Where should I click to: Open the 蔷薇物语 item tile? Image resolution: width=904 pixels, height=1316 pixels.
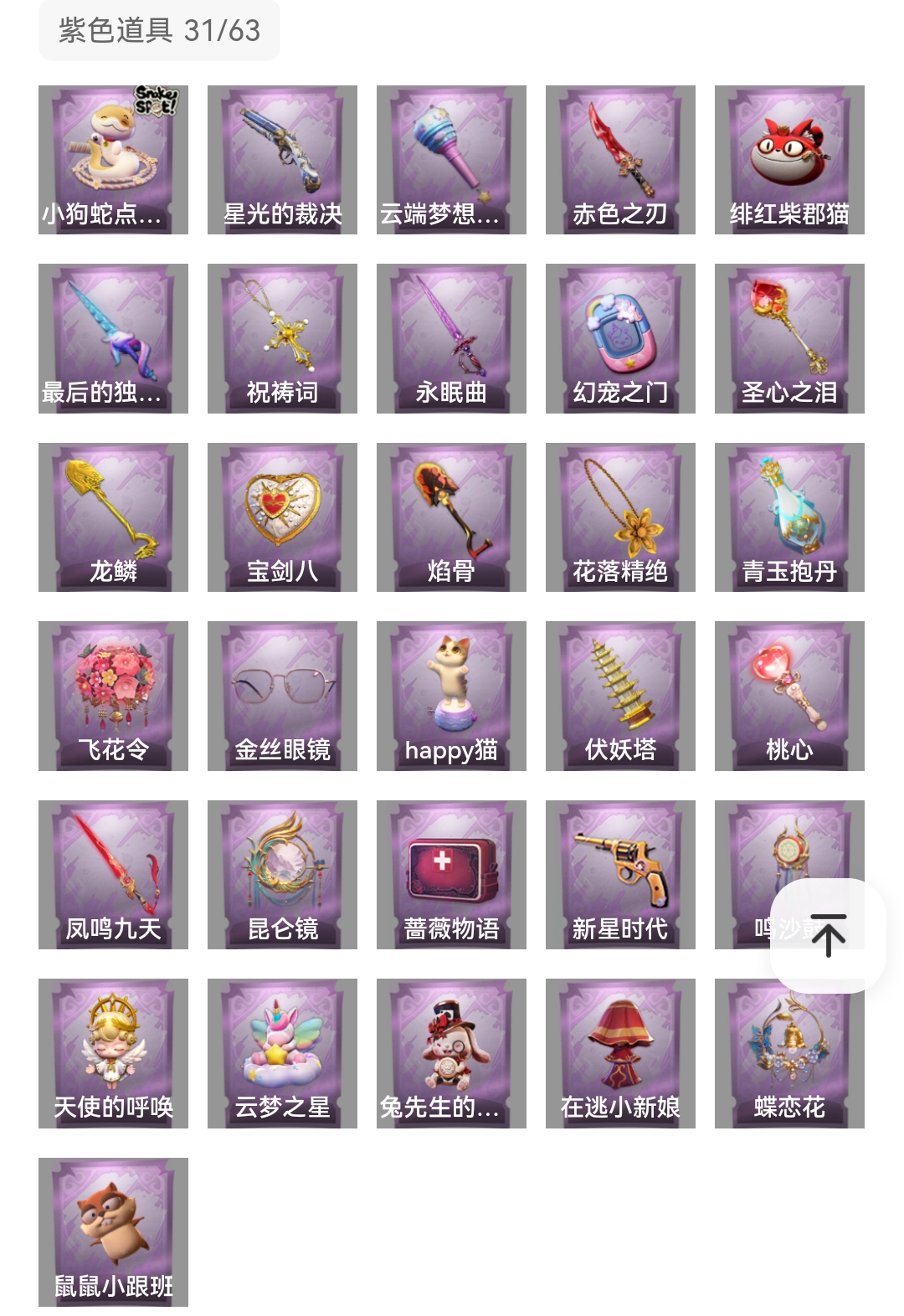click(451, 875)
